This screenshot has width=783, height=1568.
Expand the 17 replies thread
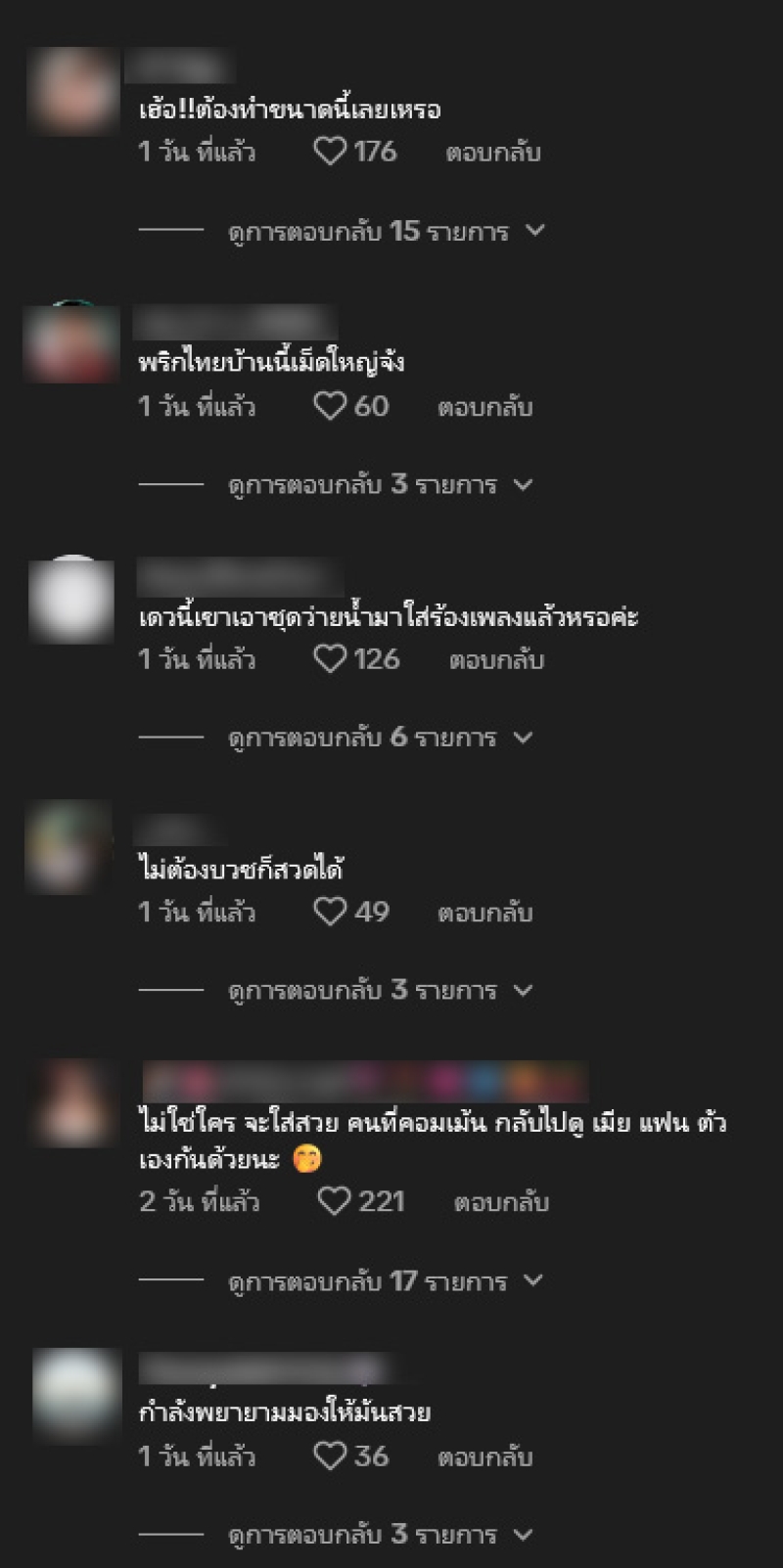385,1281
